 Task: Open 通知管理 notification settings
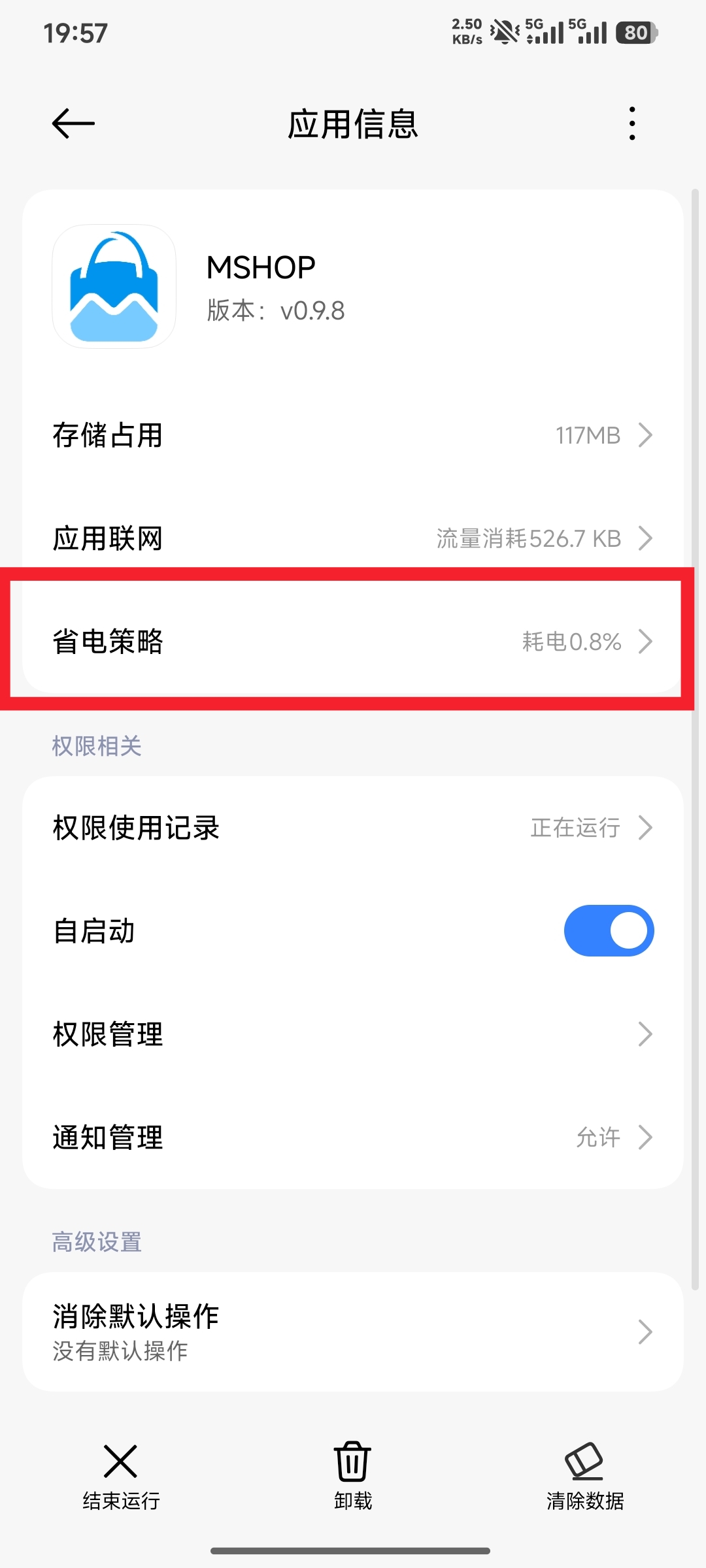click(x=353, y=1137)
